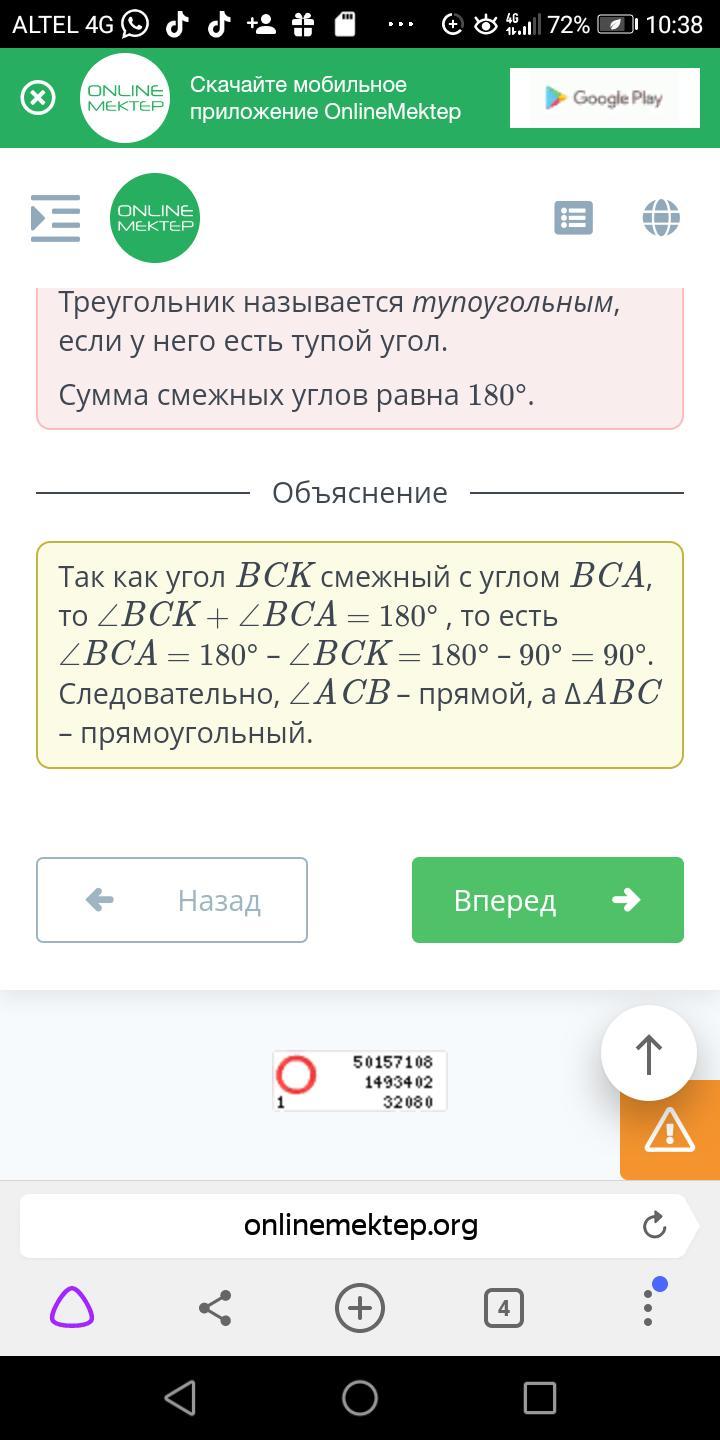Image resolution: width=720 pixels, height=1440 pixels.
Task: Open the lesson list icon
Action: 573,218
